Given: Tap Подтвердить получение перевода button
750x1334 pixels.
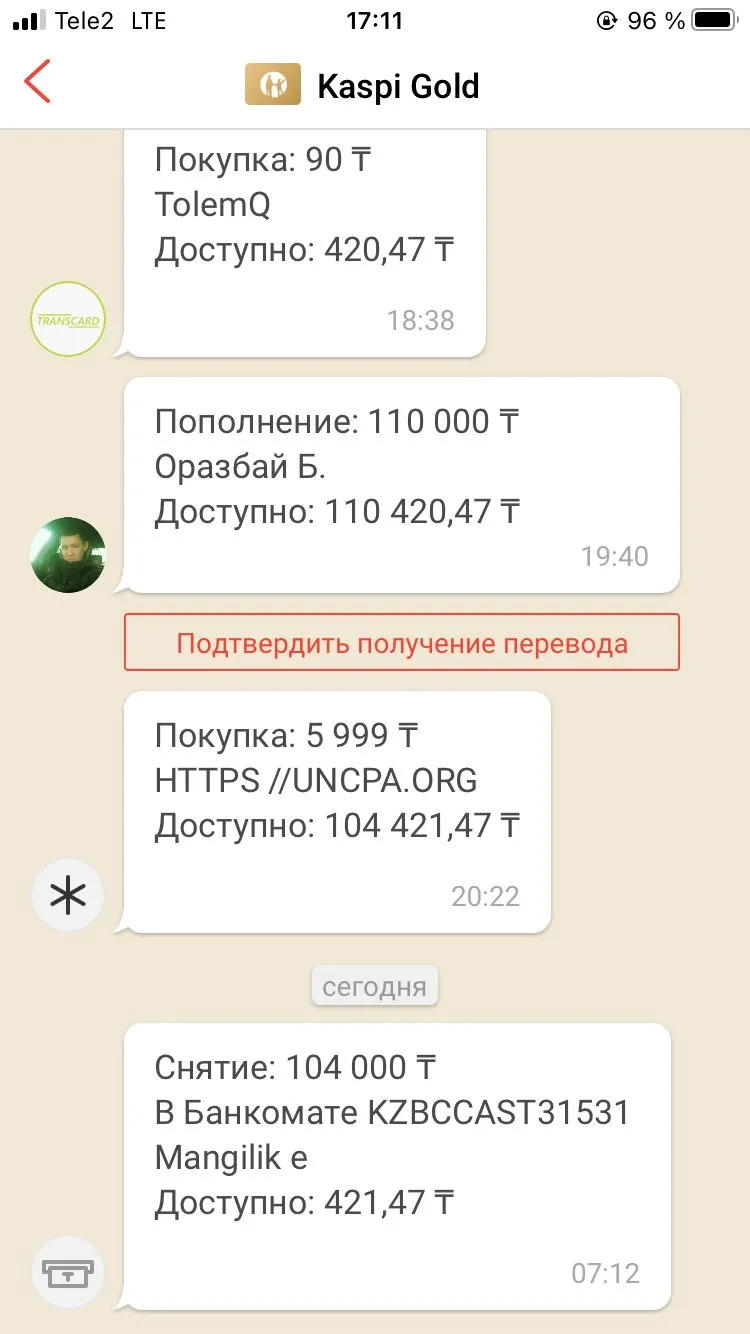Looking at the screenshot, I should click(402, 642).
